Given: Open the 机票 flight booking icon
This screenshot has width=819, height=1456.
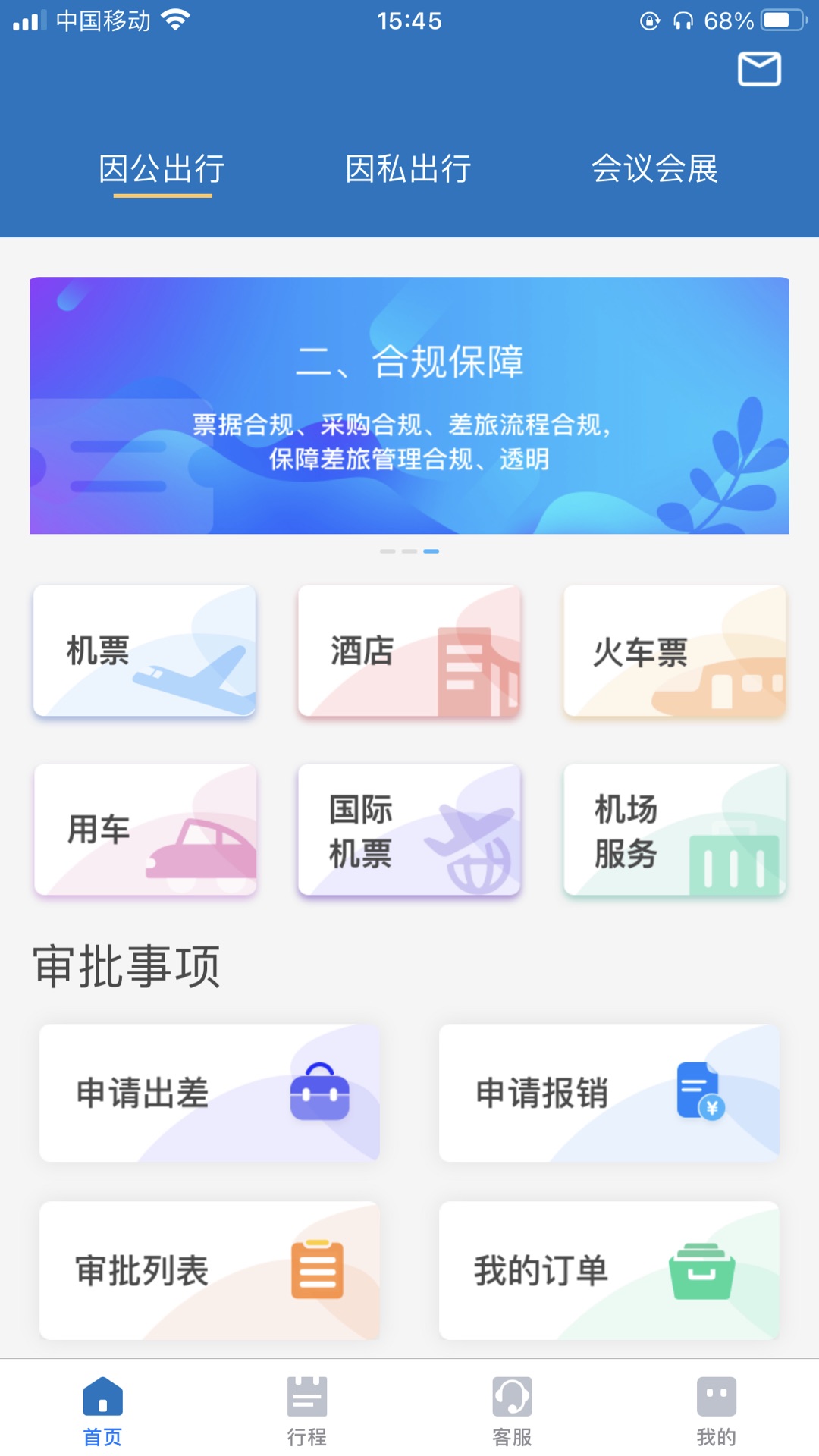Looking at the screenshot, I should (x=144, y=651).
